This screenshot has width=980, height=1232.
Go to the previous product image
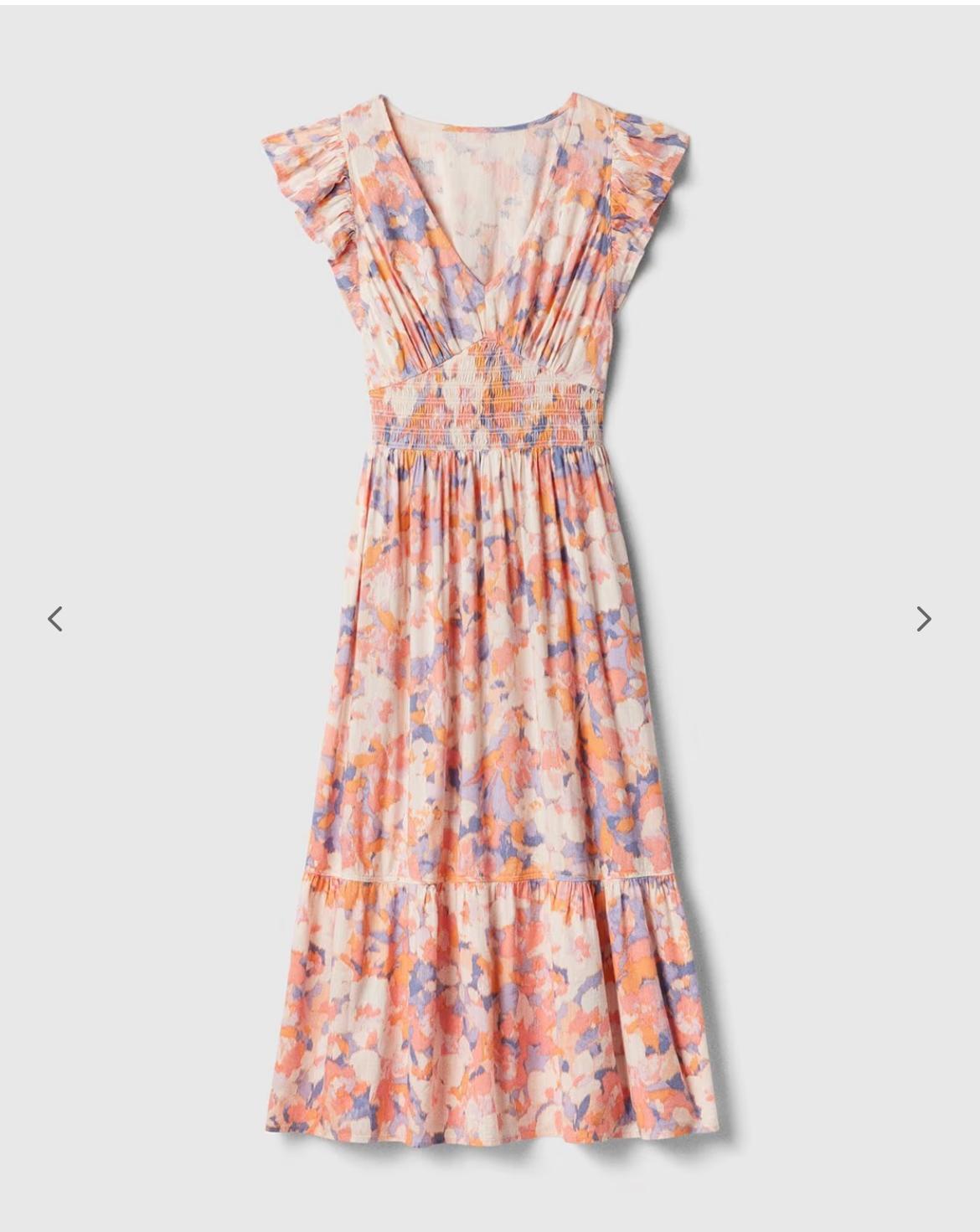55,619
